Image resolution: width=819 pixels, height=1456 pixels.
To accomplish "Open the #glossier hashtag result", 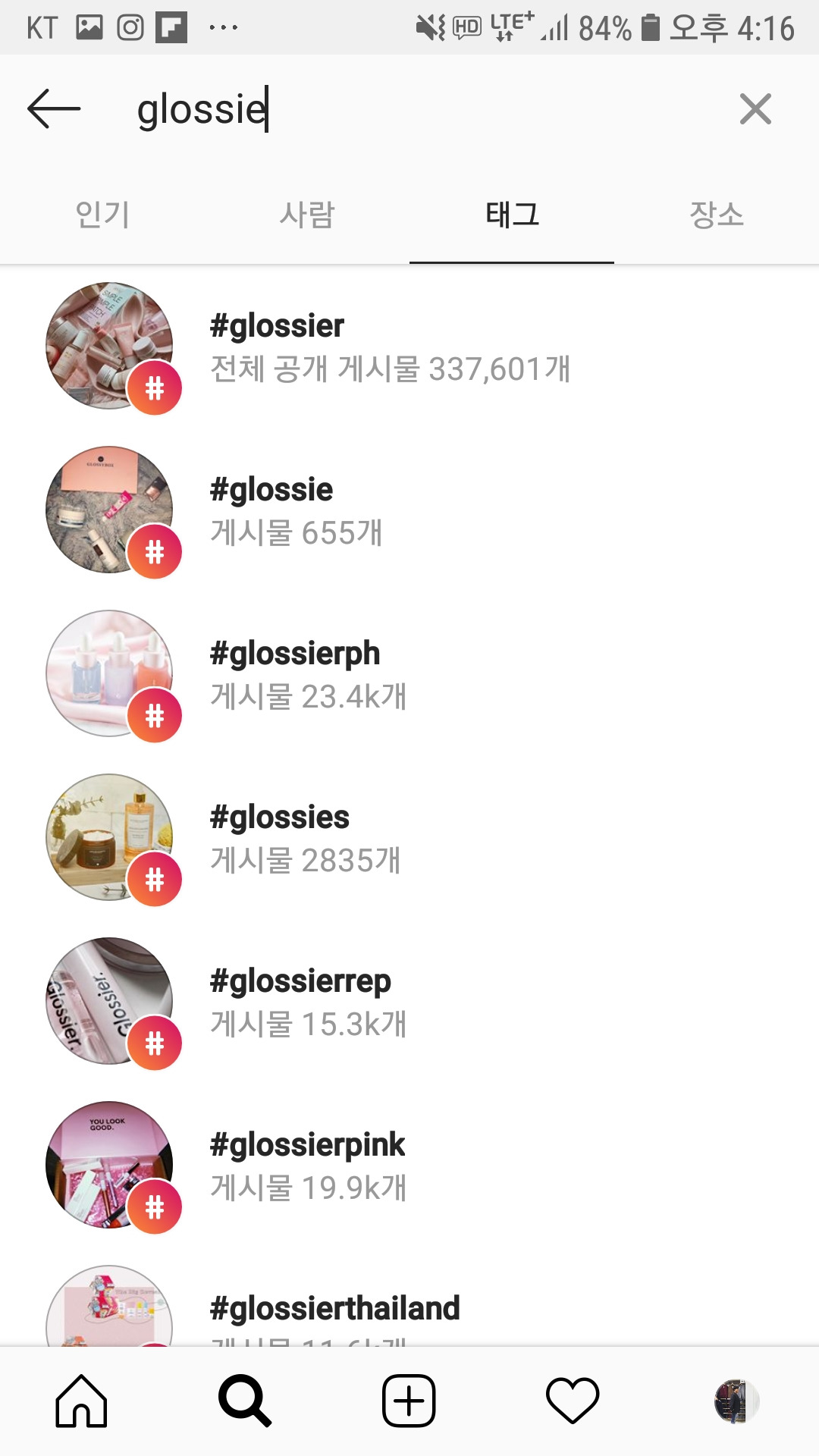I will tap(277, 326).
